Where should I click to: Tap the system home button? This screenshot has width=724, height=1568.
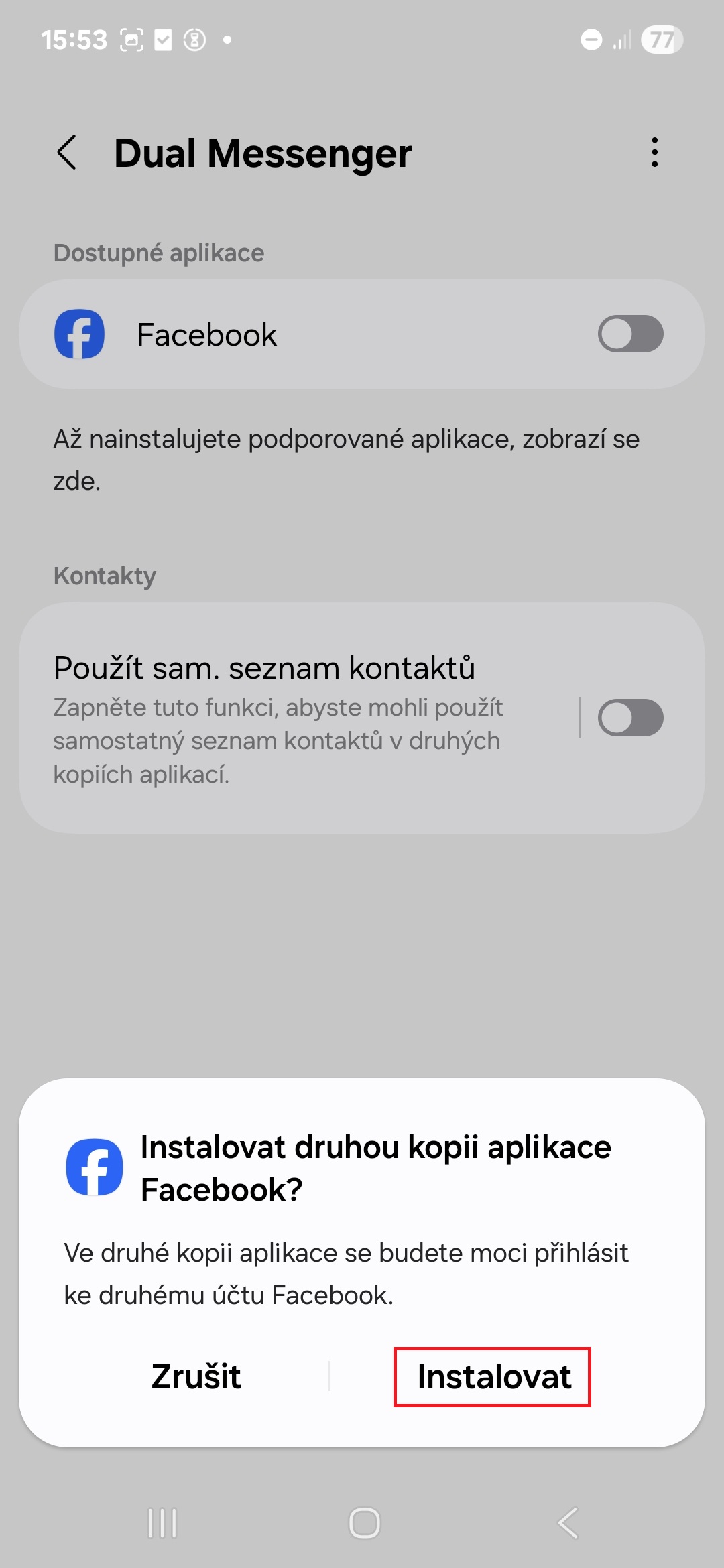pyautogui.click(x=365, y=1523)
